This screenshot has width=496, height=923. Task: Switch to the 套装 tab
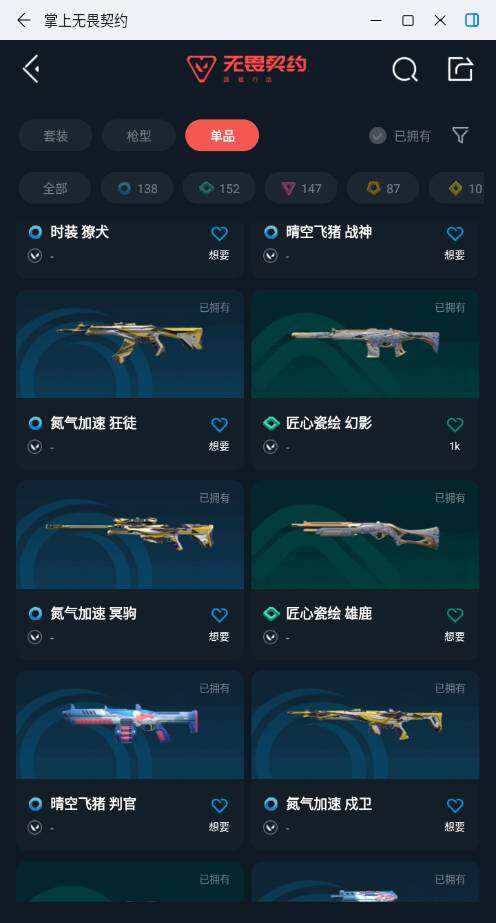tap(55, 136)
